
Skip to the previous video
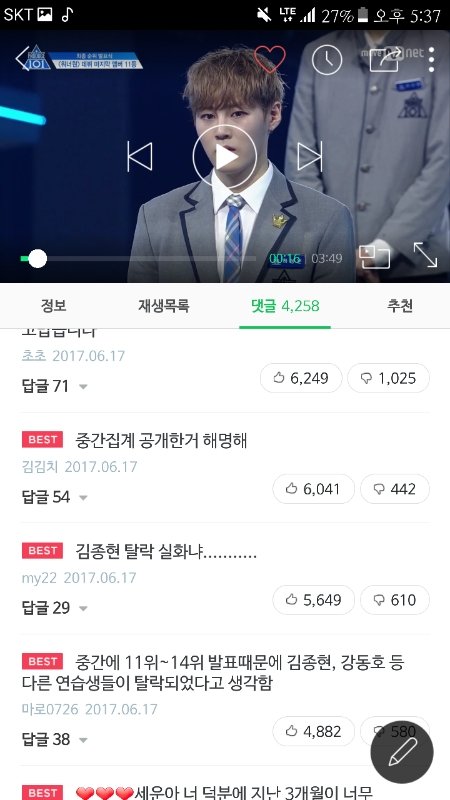(140, 157)
